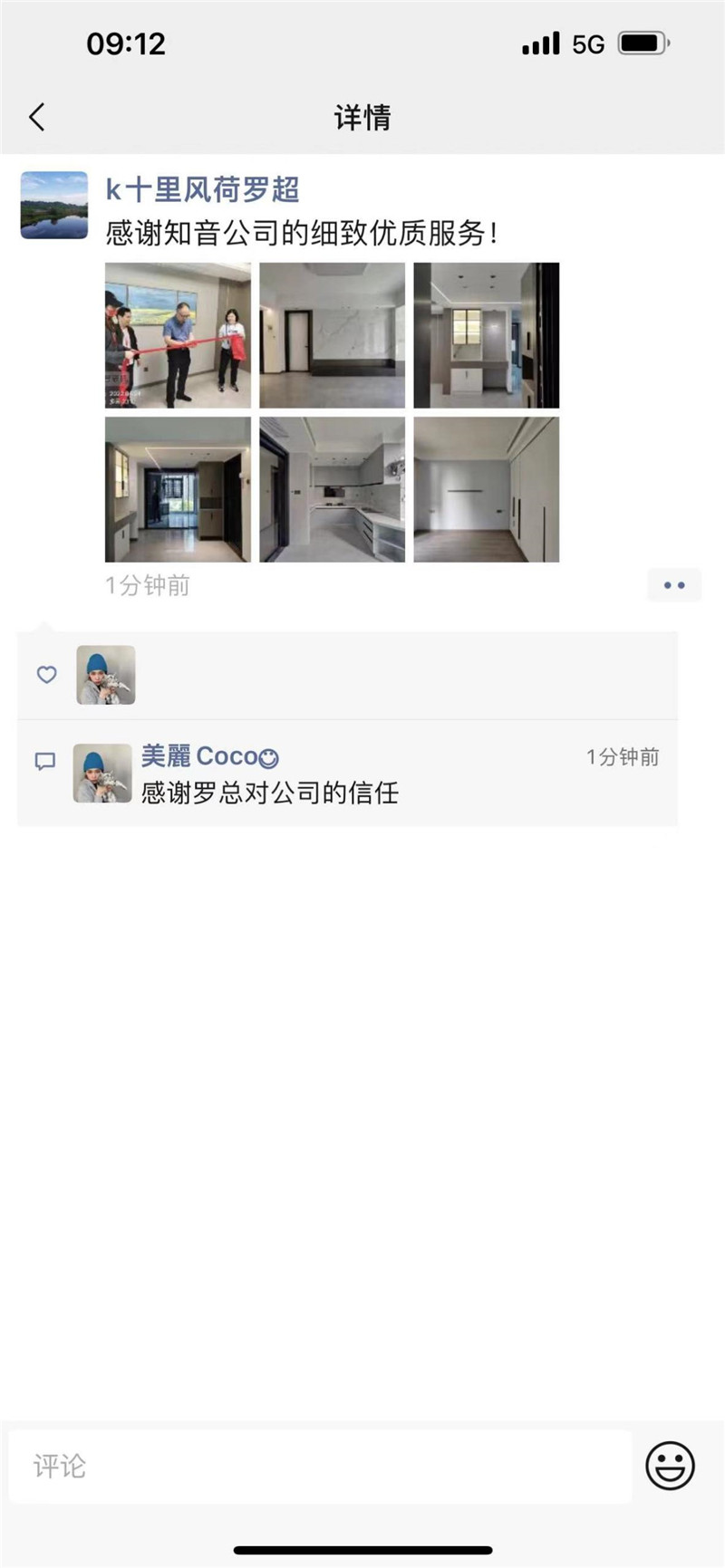The height and width of the screenshot is (1568, 725).
Task: Click the commenter name 美麗Coco
Action: click(207, 756)
